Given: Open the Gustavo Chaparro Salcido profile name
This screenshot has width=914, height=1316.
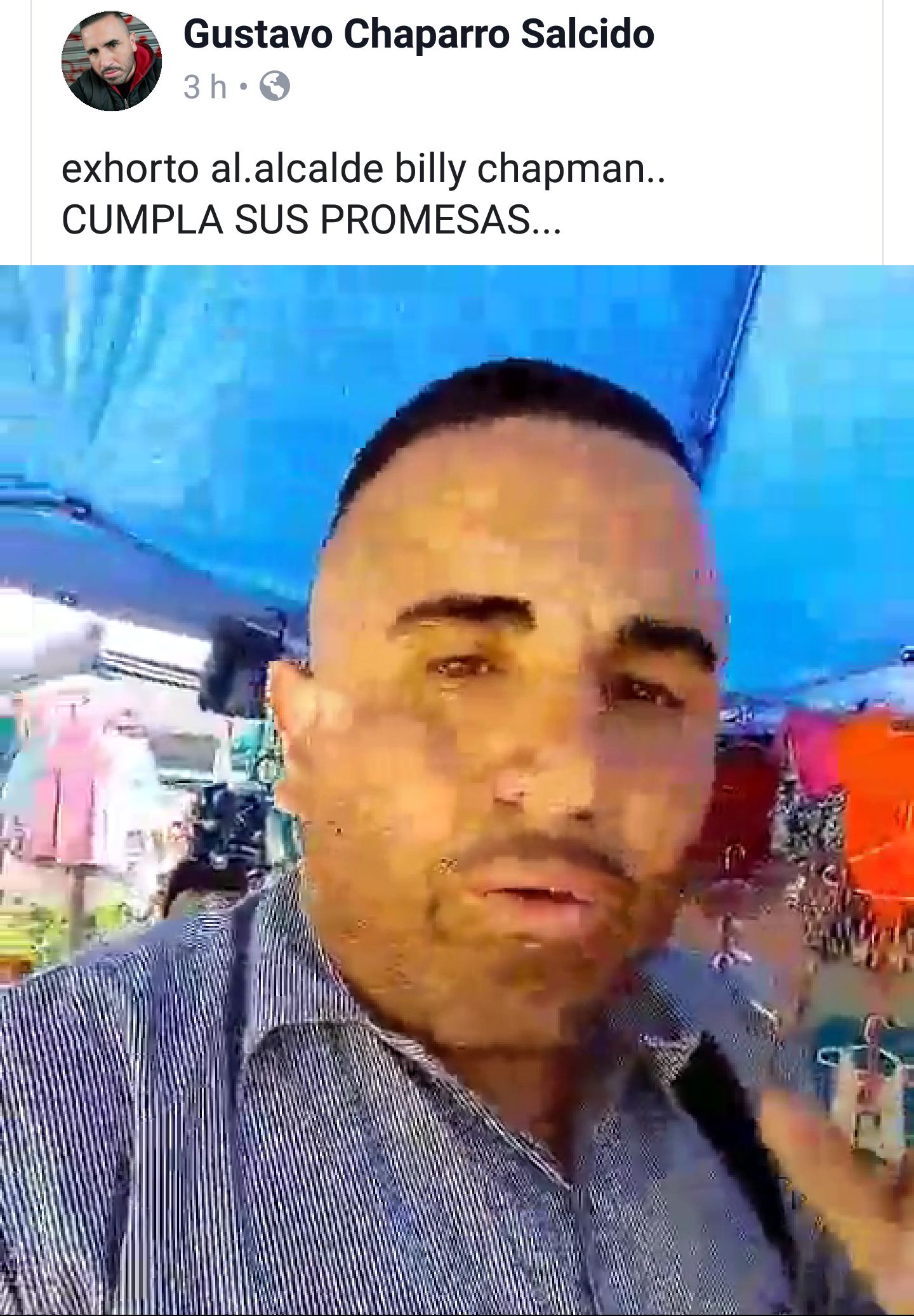Looking at the screenshot, I should pyautogui.click(x=419, y=34).
